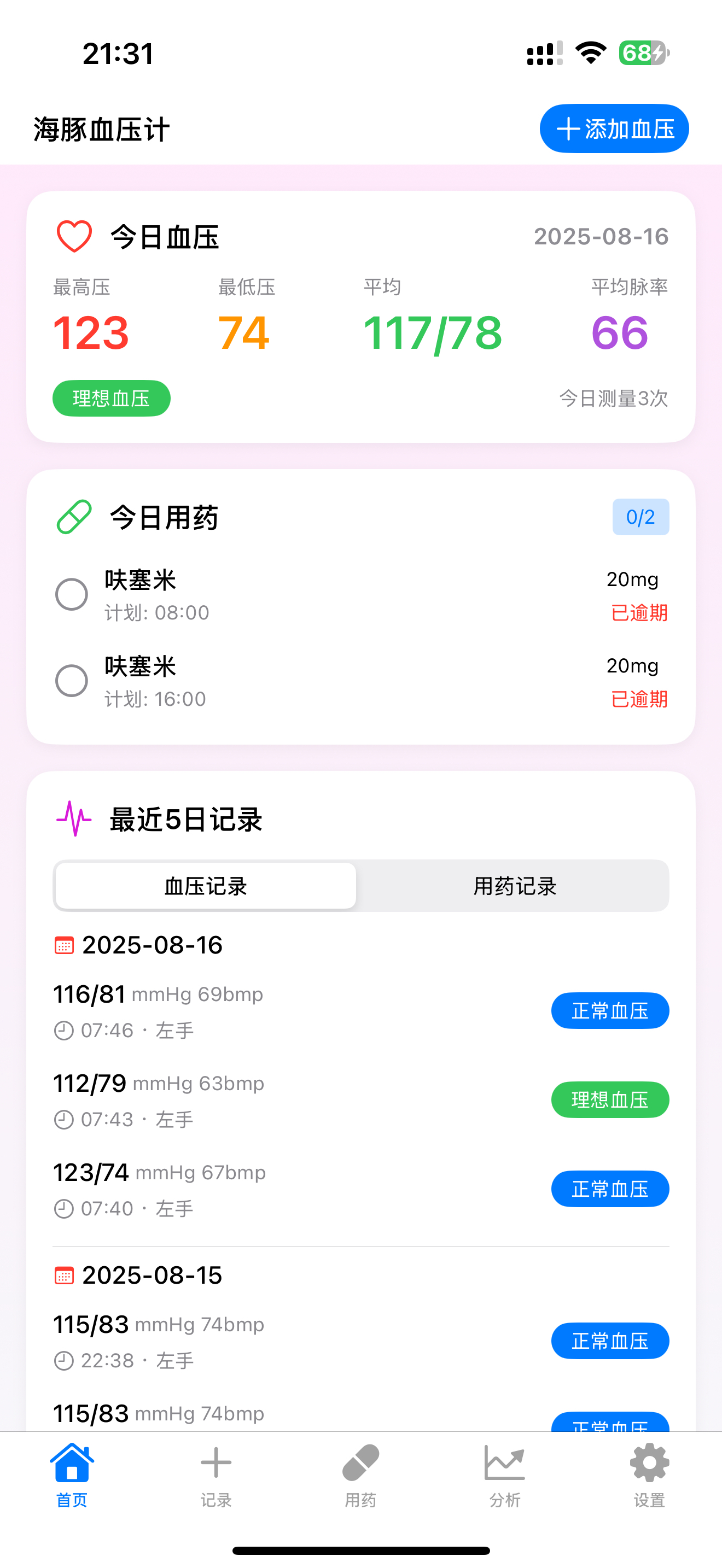Image resolution: width=722 pixels, height=1568 pixels.
Task: Switch to the 用药记录 segment
Action: click(514, 886)
